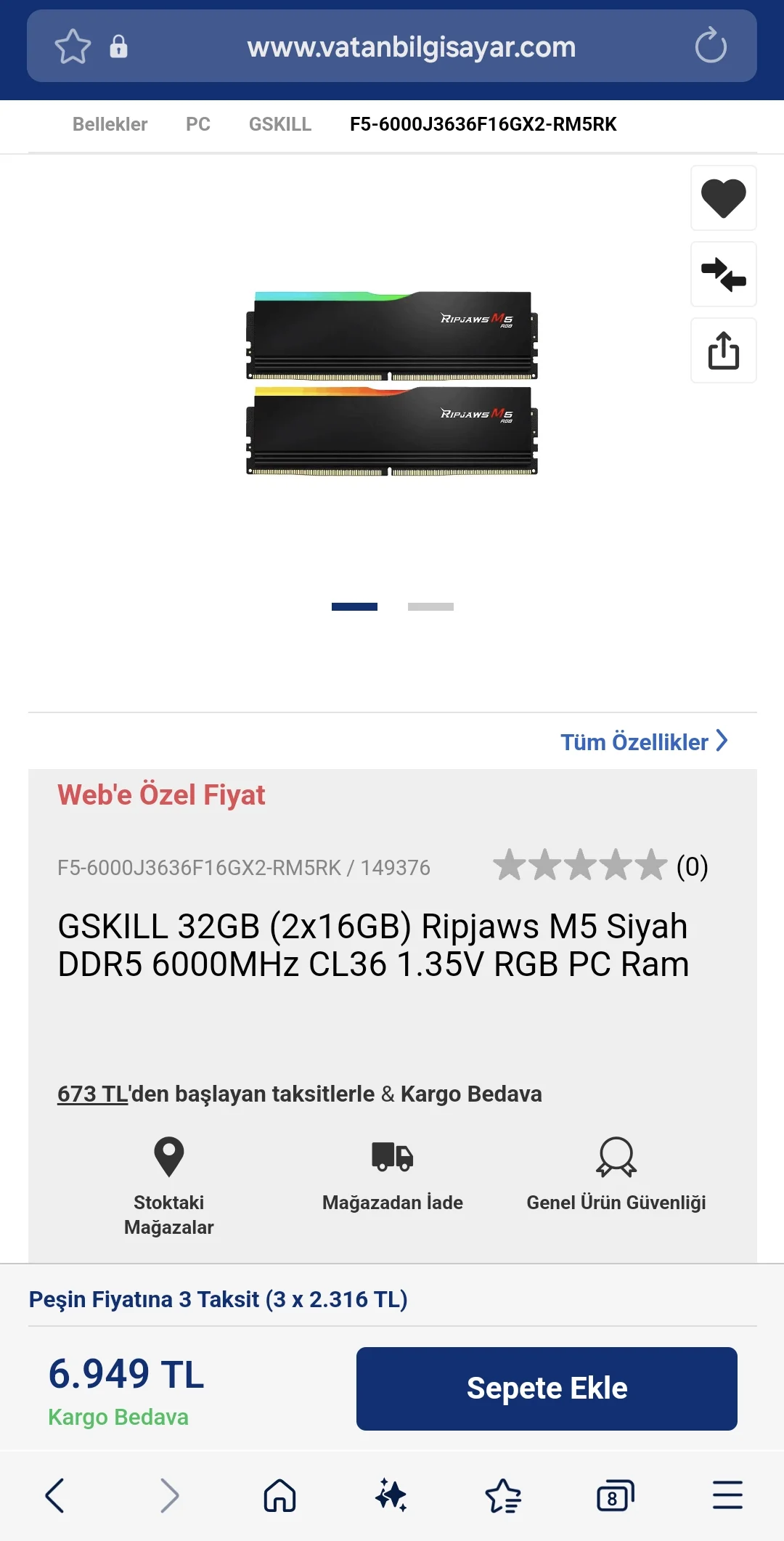This screenshot has height=1541, width=784.
Task: Open the browser home page
Action: tap(279, 1495)
